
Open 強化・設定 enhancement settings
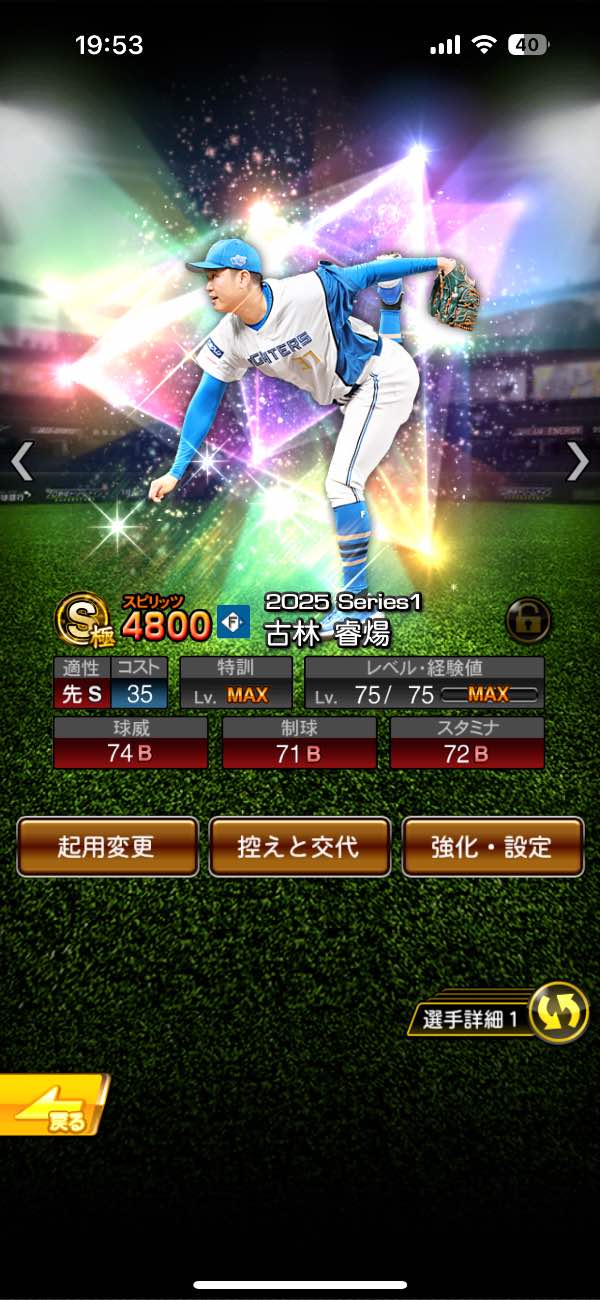click(492, 847)
